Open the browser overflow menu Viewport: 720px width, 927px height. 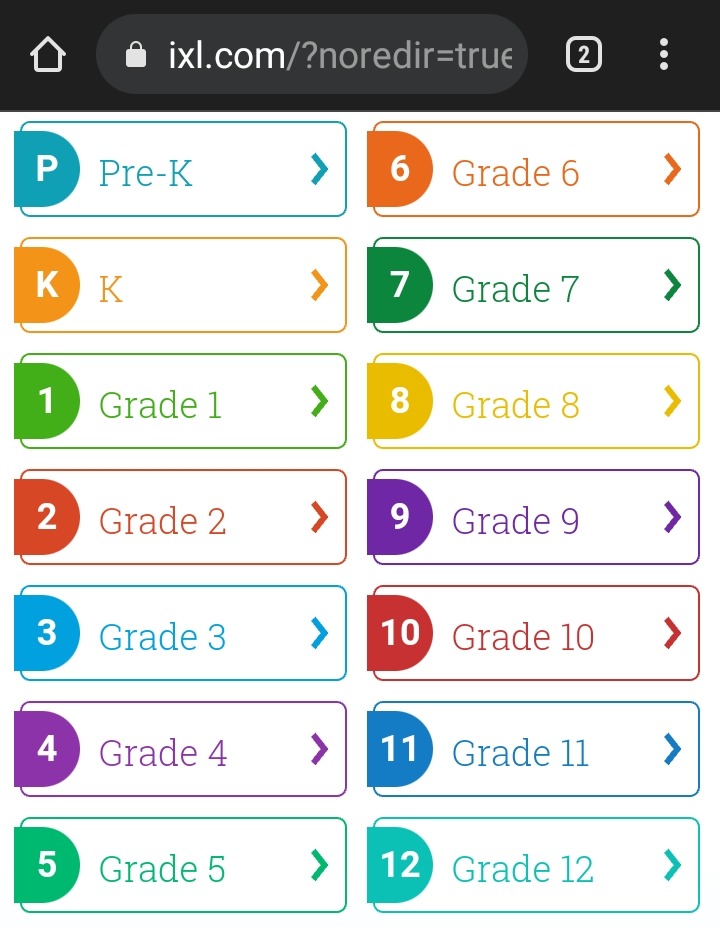[x=664, y=55]
